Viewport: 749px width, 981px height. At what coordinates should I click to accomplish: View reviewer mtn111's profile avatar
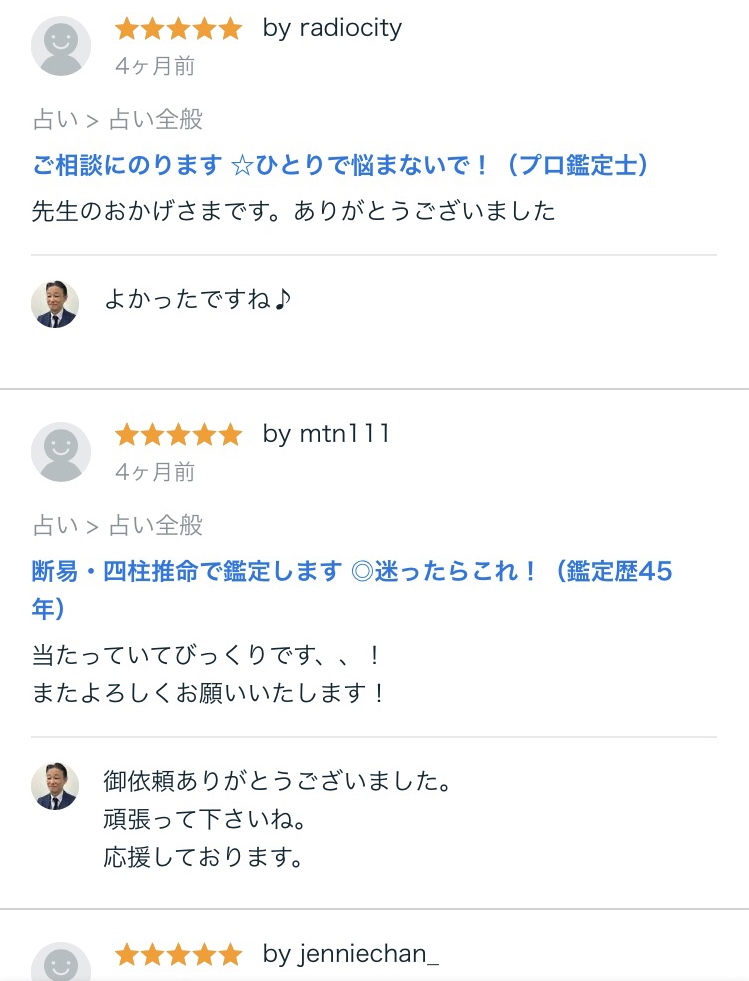pyautogui.click(x=61, y=452)
